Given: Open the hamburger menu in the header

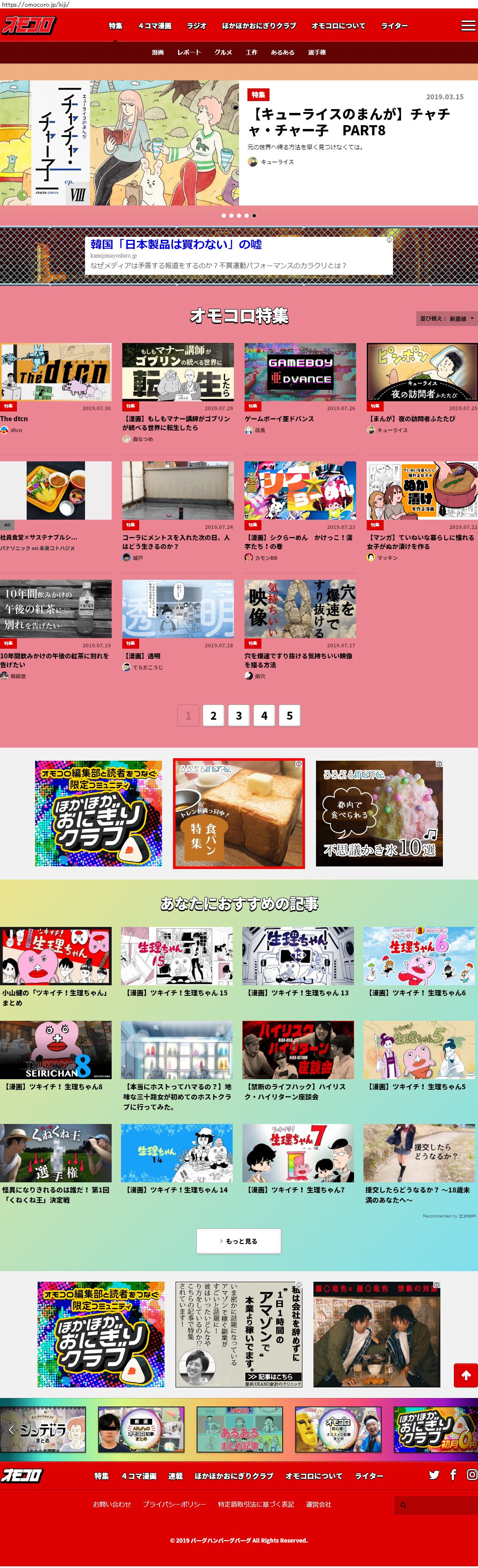Looking at the screenshot, I should [x=467, y=25].
